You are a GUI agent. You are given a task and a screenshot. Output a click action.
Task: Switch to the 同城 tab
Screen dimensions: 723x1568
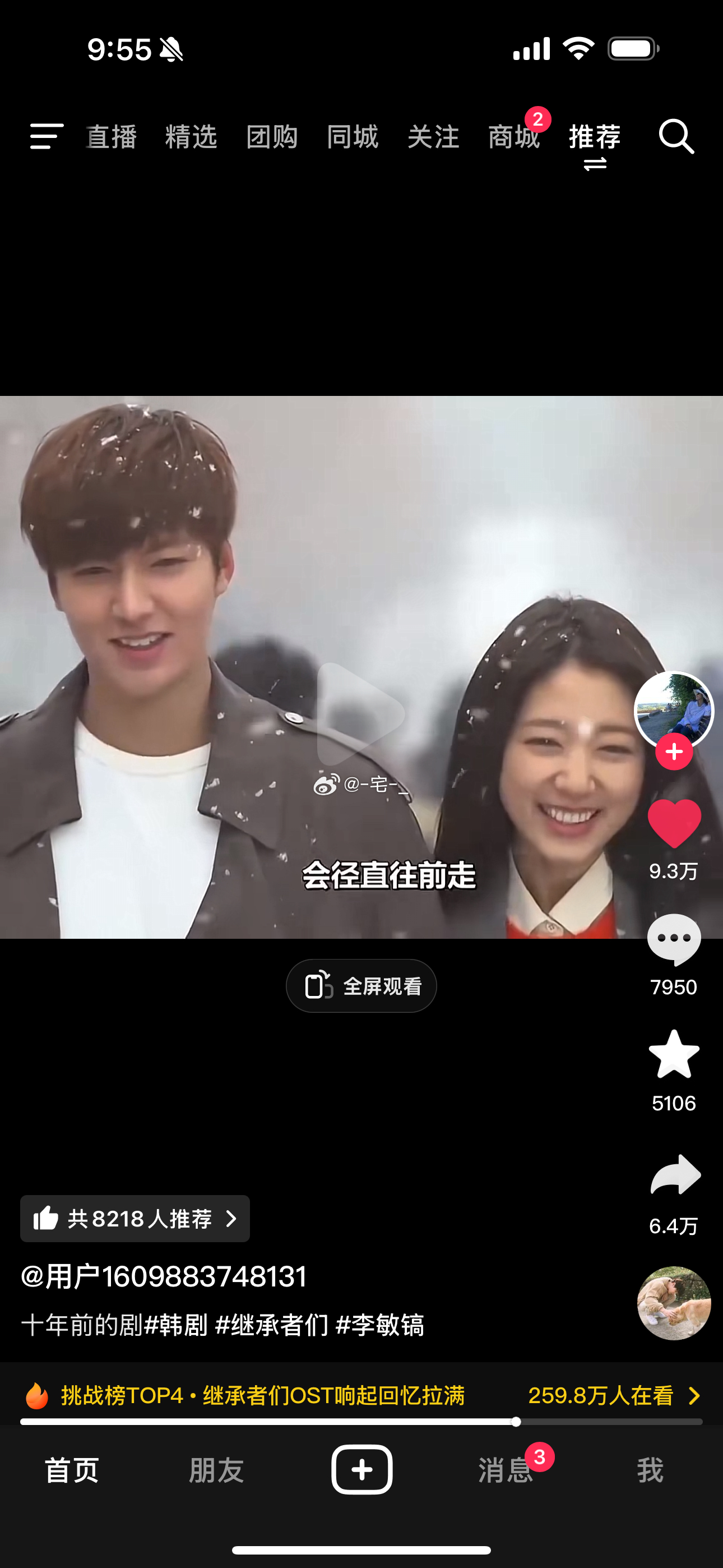pos(353,136)
